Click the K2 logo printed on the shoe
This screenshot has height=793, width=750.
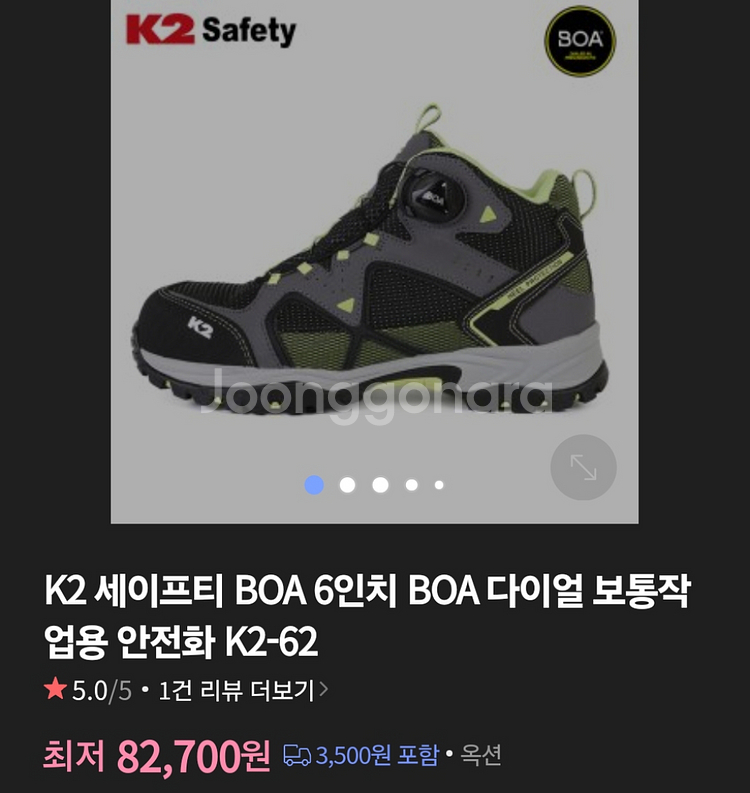pos(202,328)
